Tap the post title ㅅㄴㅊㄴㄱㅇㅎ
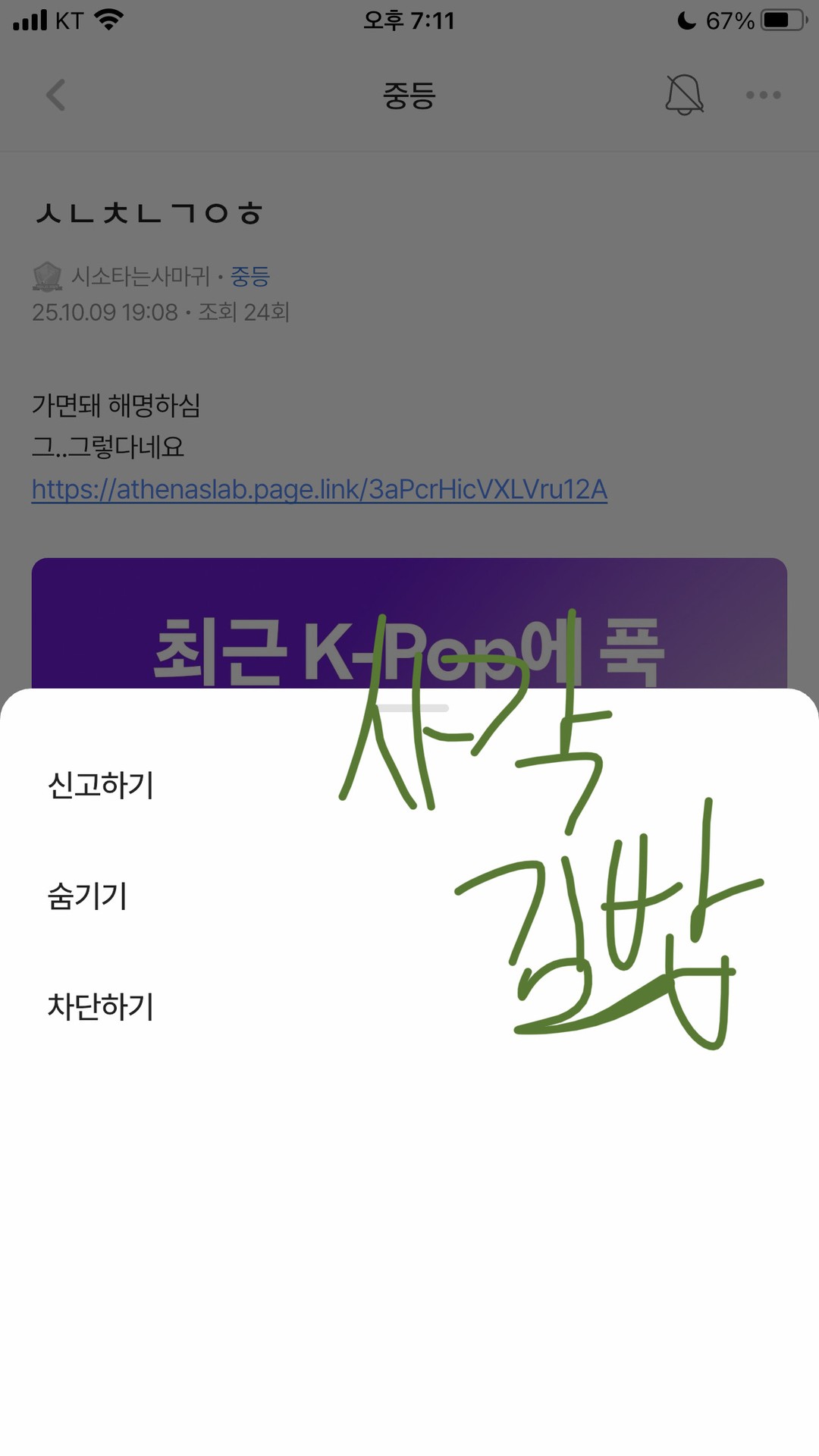Screen dimensions: 819x1456 coord(148,215)
